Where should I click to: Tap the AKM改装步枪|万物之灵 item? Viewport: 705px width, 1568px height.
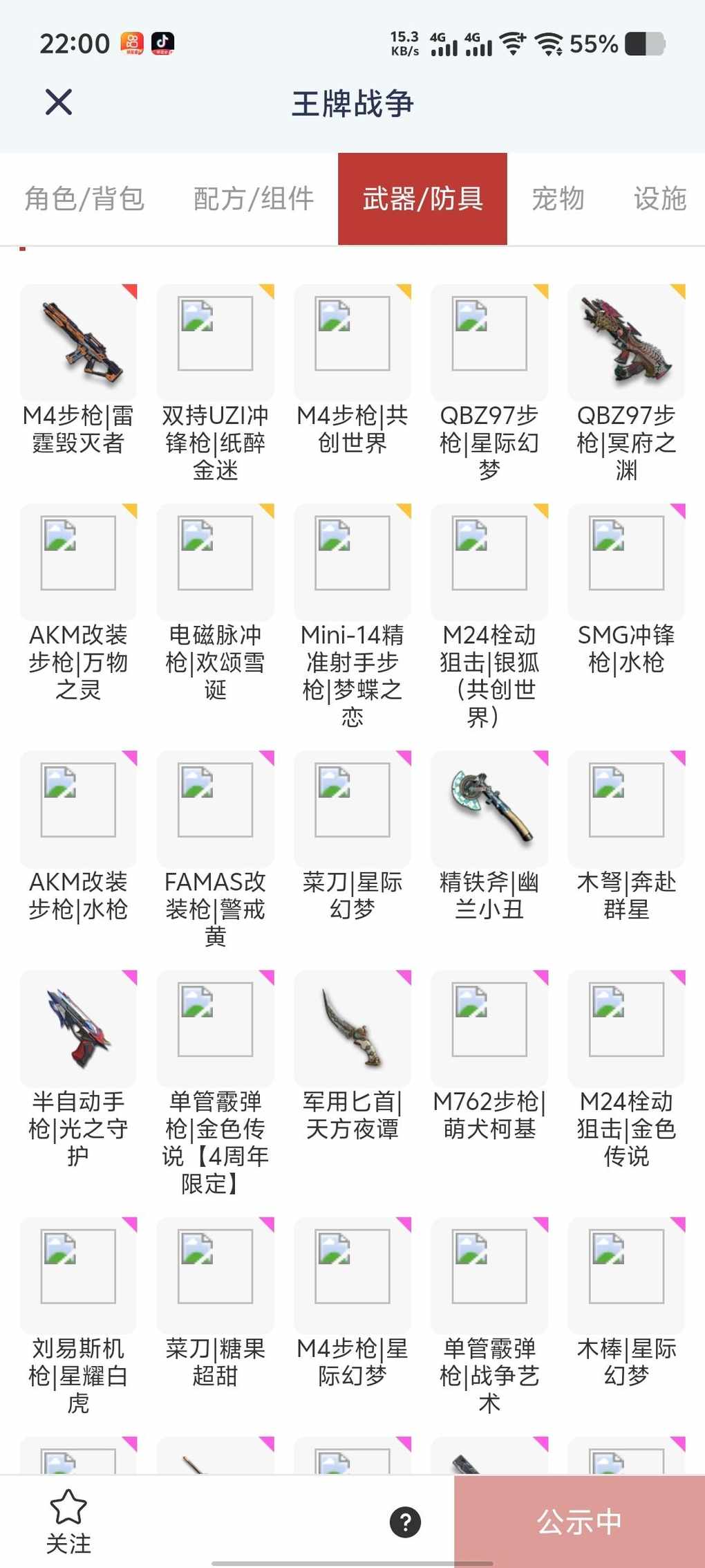click(x=79, y=562)
